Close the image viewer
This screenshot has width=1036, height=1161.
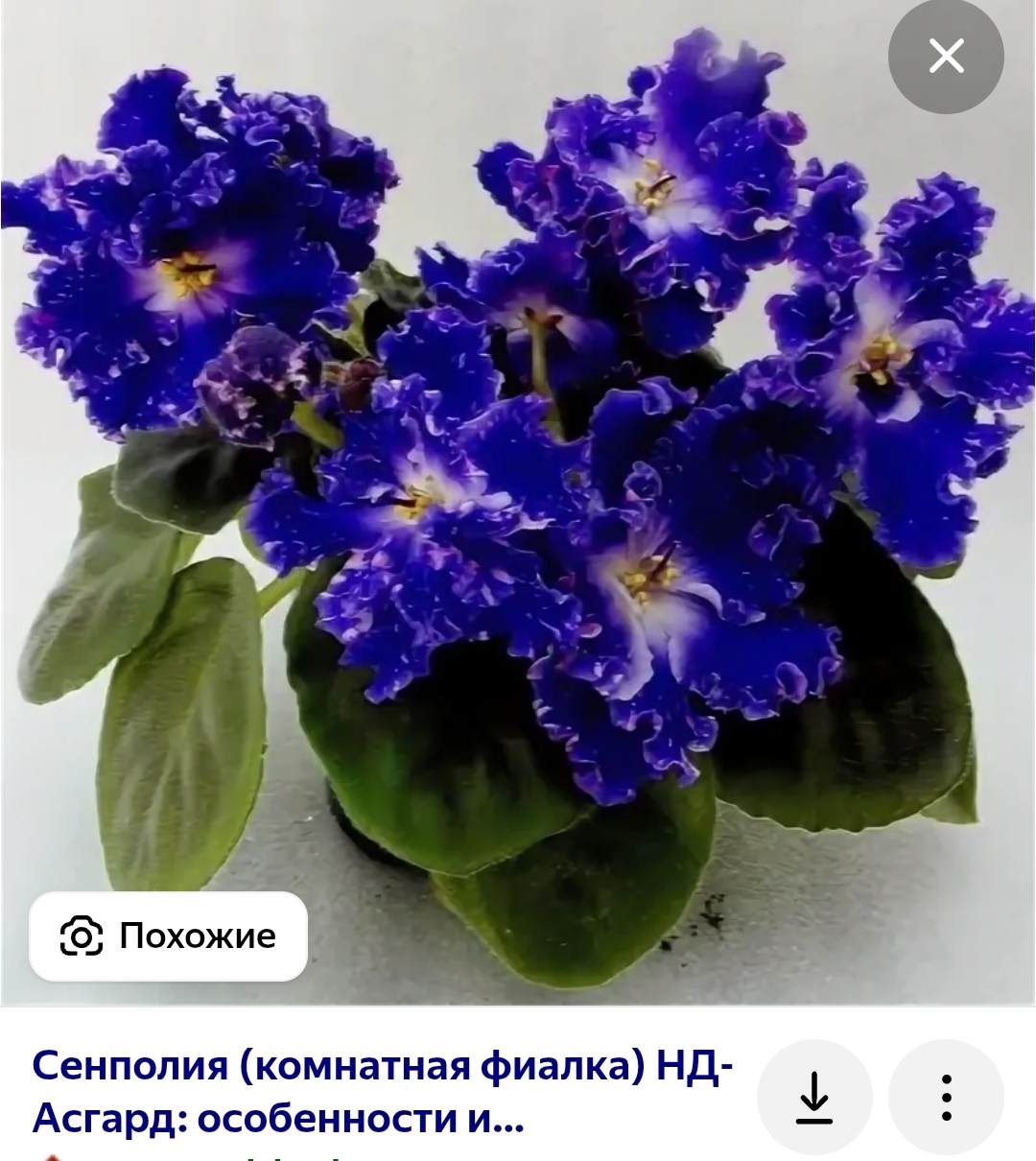pyautogui.click(x=946, y=57)
